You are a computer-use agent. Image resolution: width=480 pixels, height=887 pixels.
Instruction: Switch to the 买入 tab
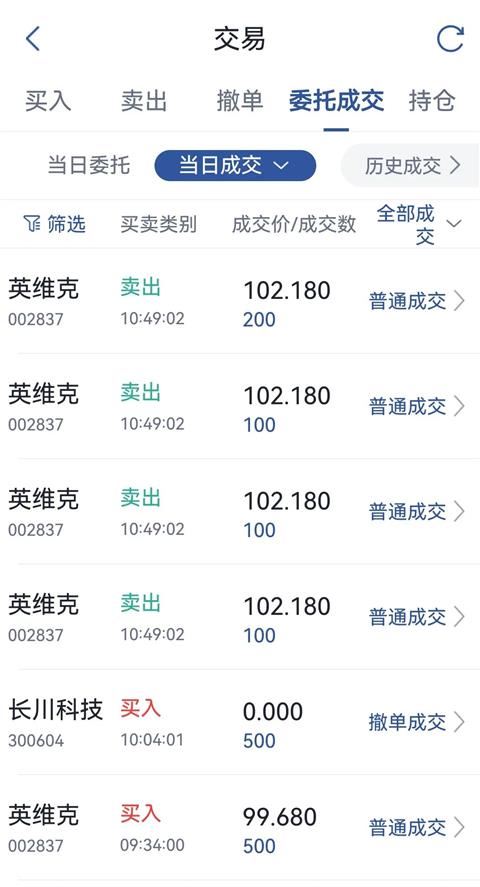tap(48, 101)
